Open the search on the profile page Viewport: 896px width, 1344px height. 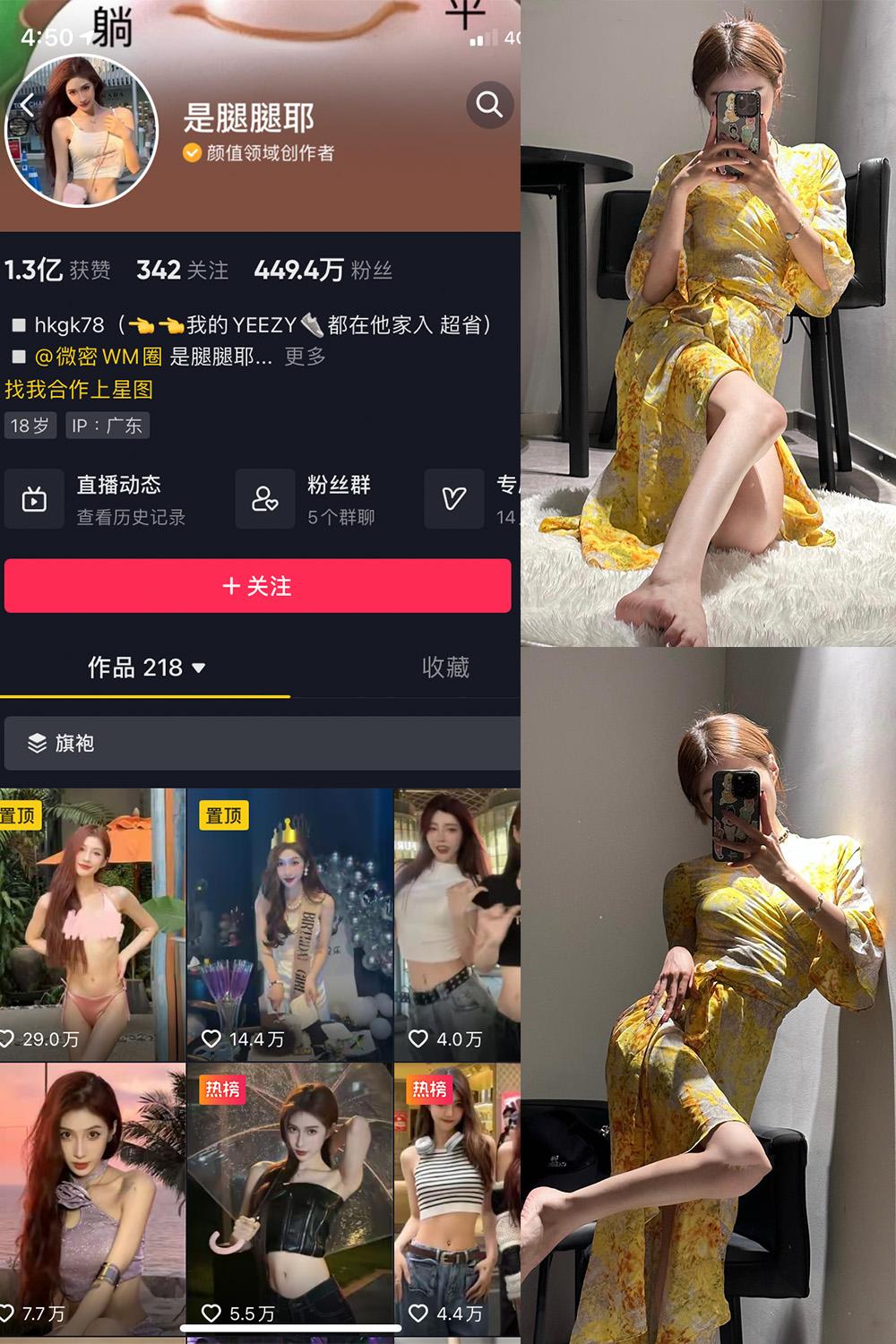click(489, 107)
